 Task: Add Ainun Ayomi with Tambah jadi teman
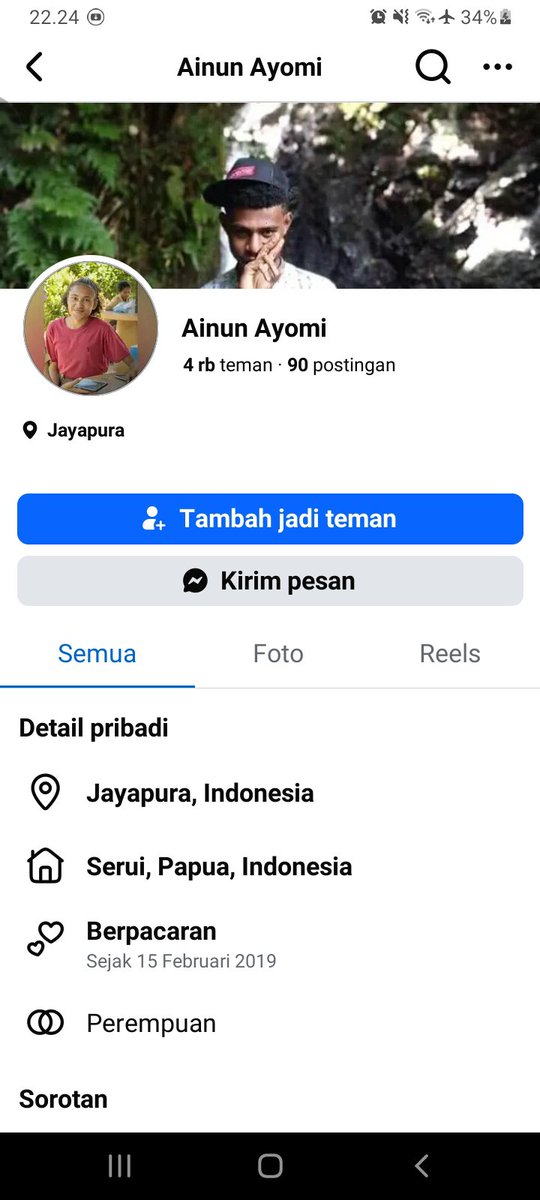pyautogui.click(x=270, y=519)
